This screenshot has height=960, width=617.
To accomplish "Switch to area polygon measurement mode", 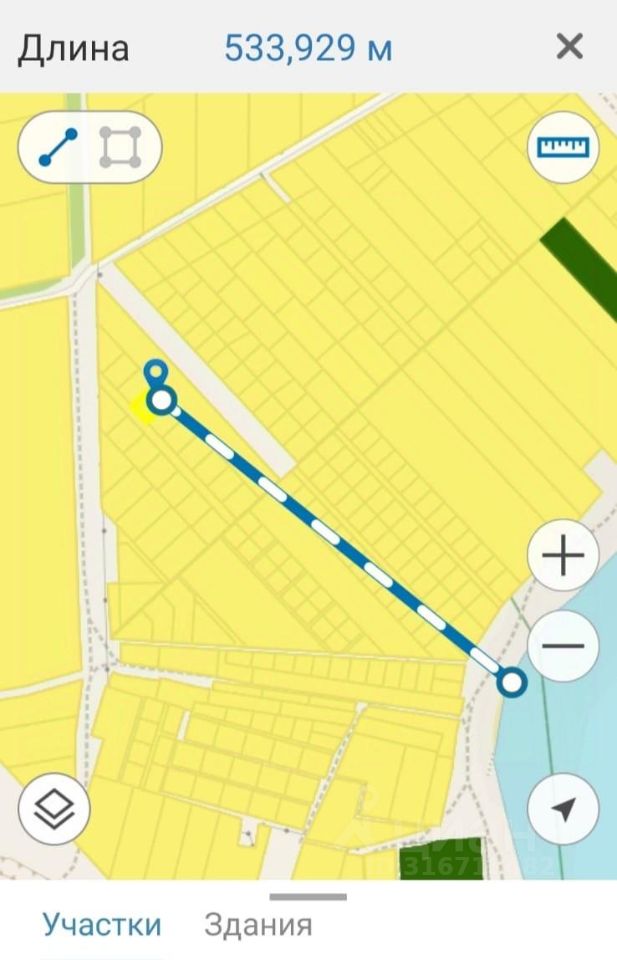I will point(119,148).
